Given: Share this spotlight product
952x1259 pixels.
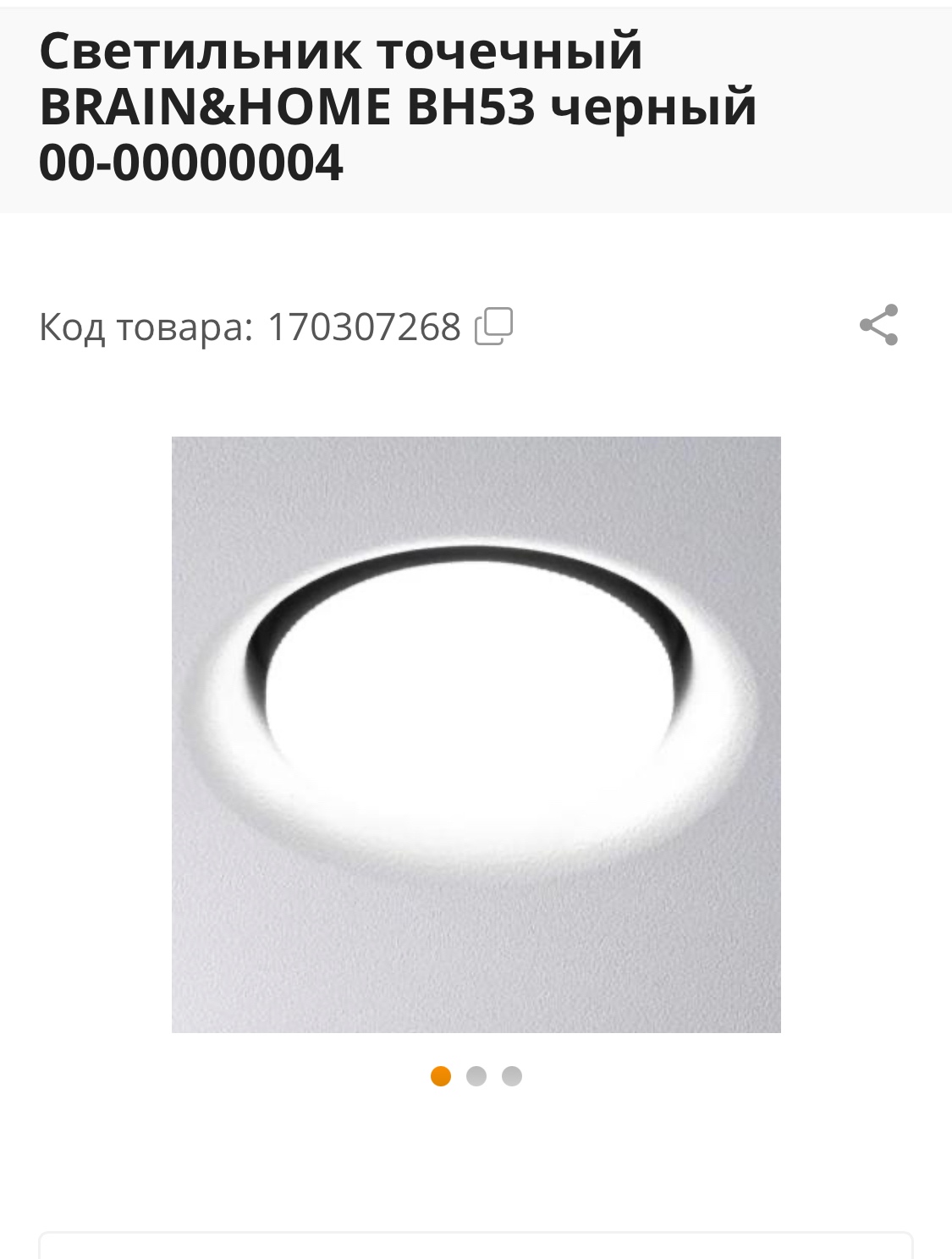Looking at the screenshot, I should point(878,325).
